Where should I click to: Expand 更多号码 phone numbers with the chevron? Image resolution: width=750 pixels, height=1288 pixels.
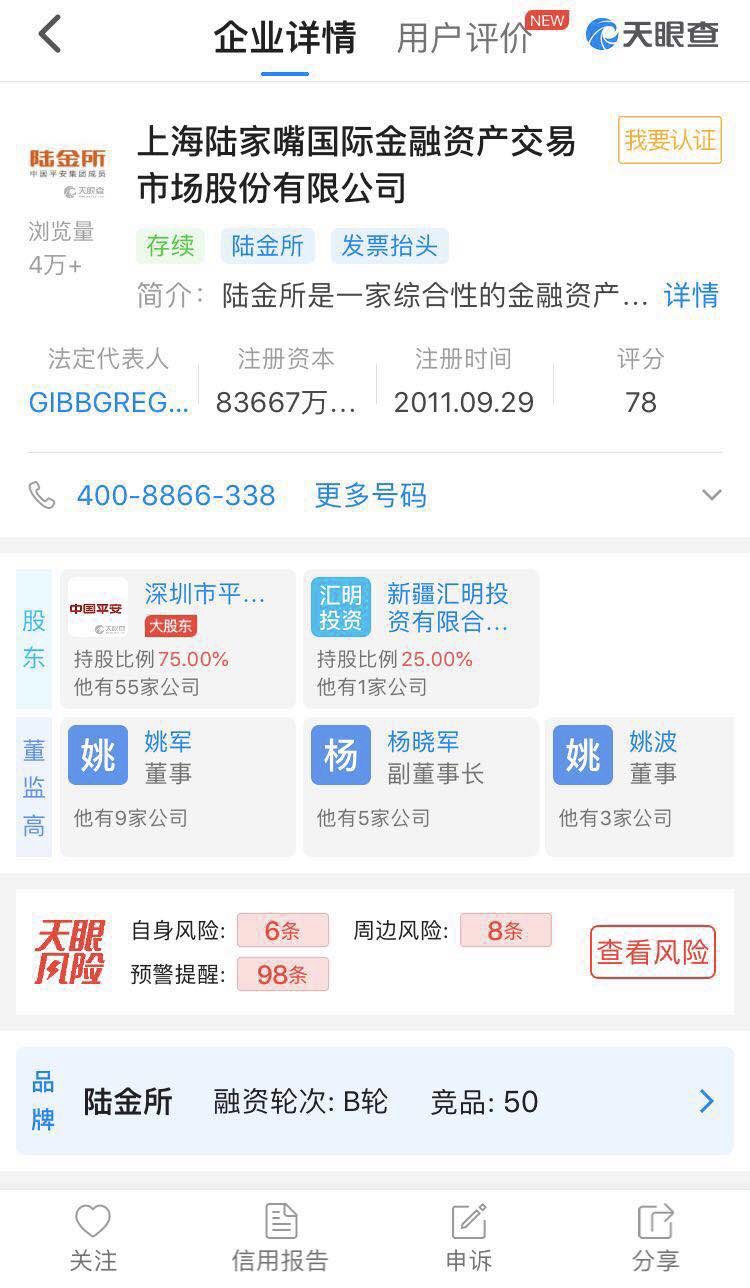(712, 494)
